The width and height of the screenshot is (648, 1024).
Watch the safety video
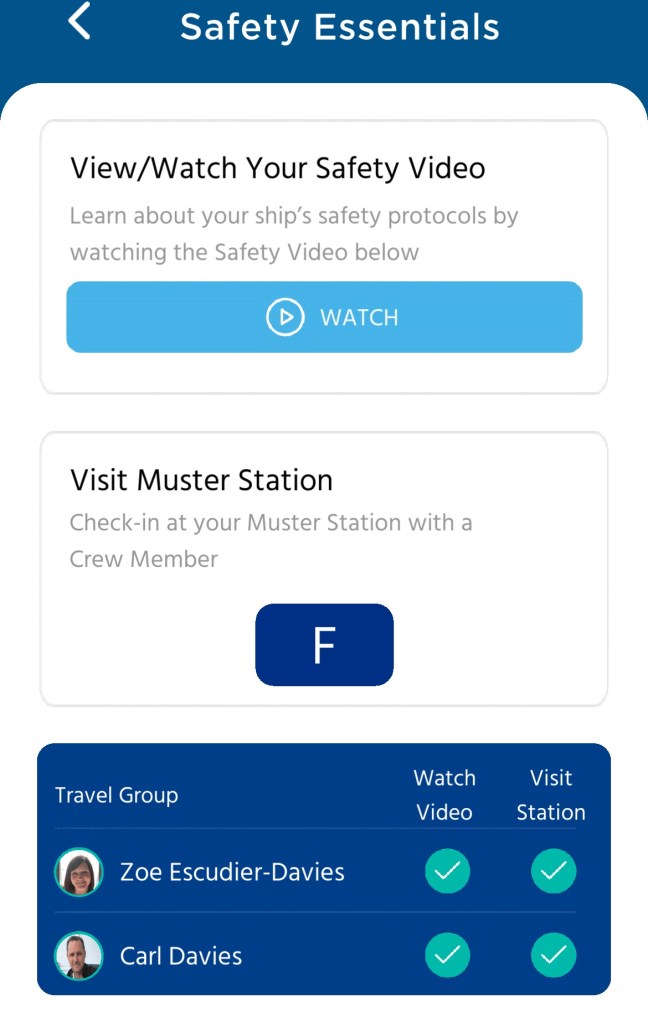[x=324, y=317]
